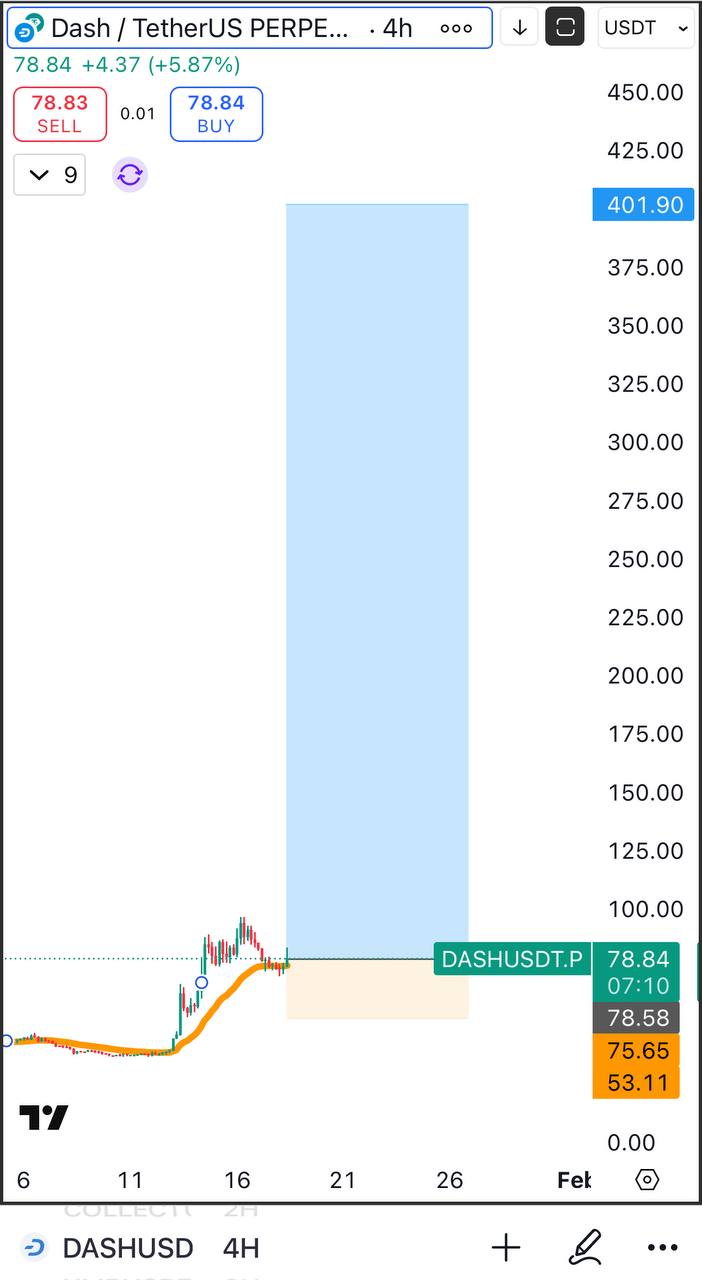The height and width of the screenshot is (1280, 702).
Task: Open the three-dot more menu at bottom
Action: click(663, 1247)
